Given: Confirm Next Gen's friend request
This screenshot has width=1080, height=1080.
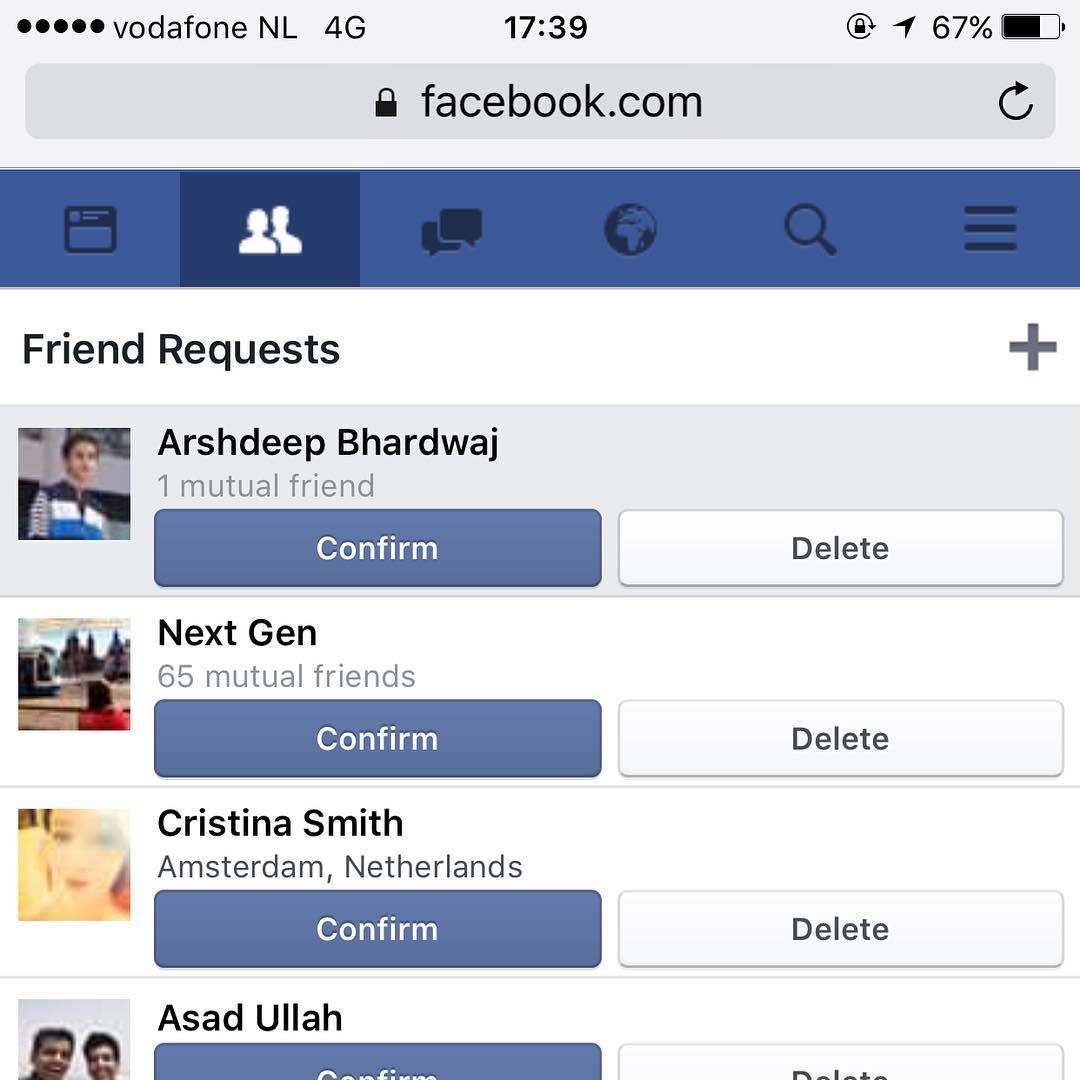Looking at the screenshot, I should click(x=377, y=738).
